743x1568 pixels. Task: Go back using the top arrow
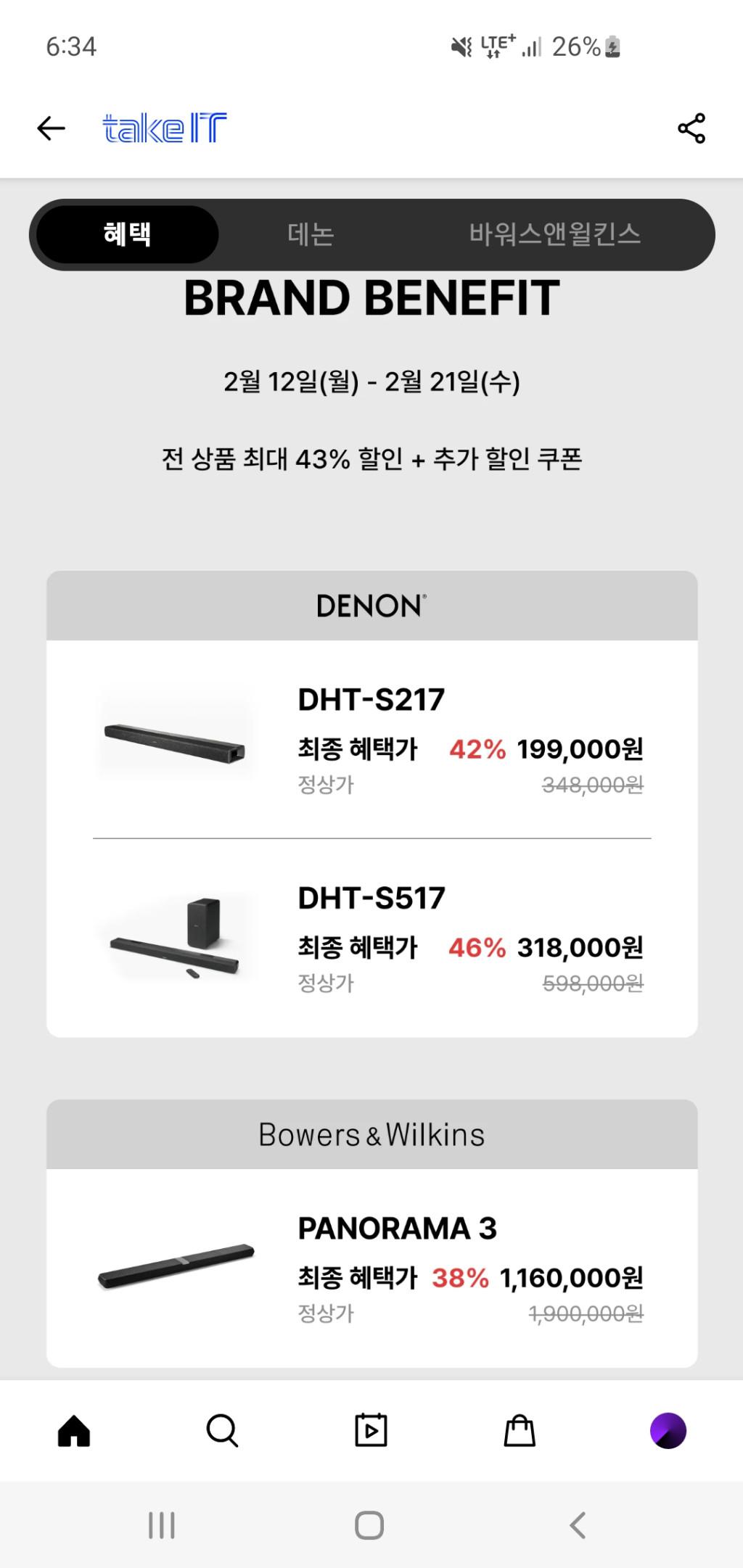click(51, 128)
